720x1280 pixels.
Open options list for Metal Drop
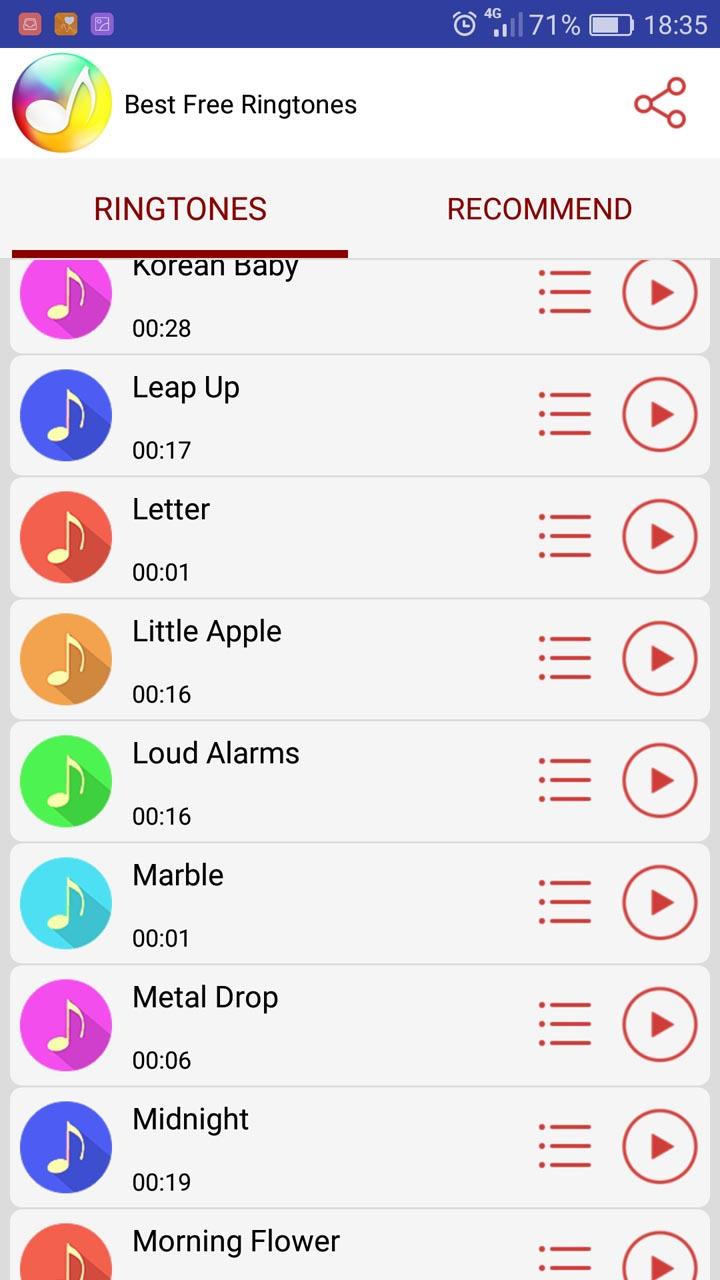click(565, 1024)
